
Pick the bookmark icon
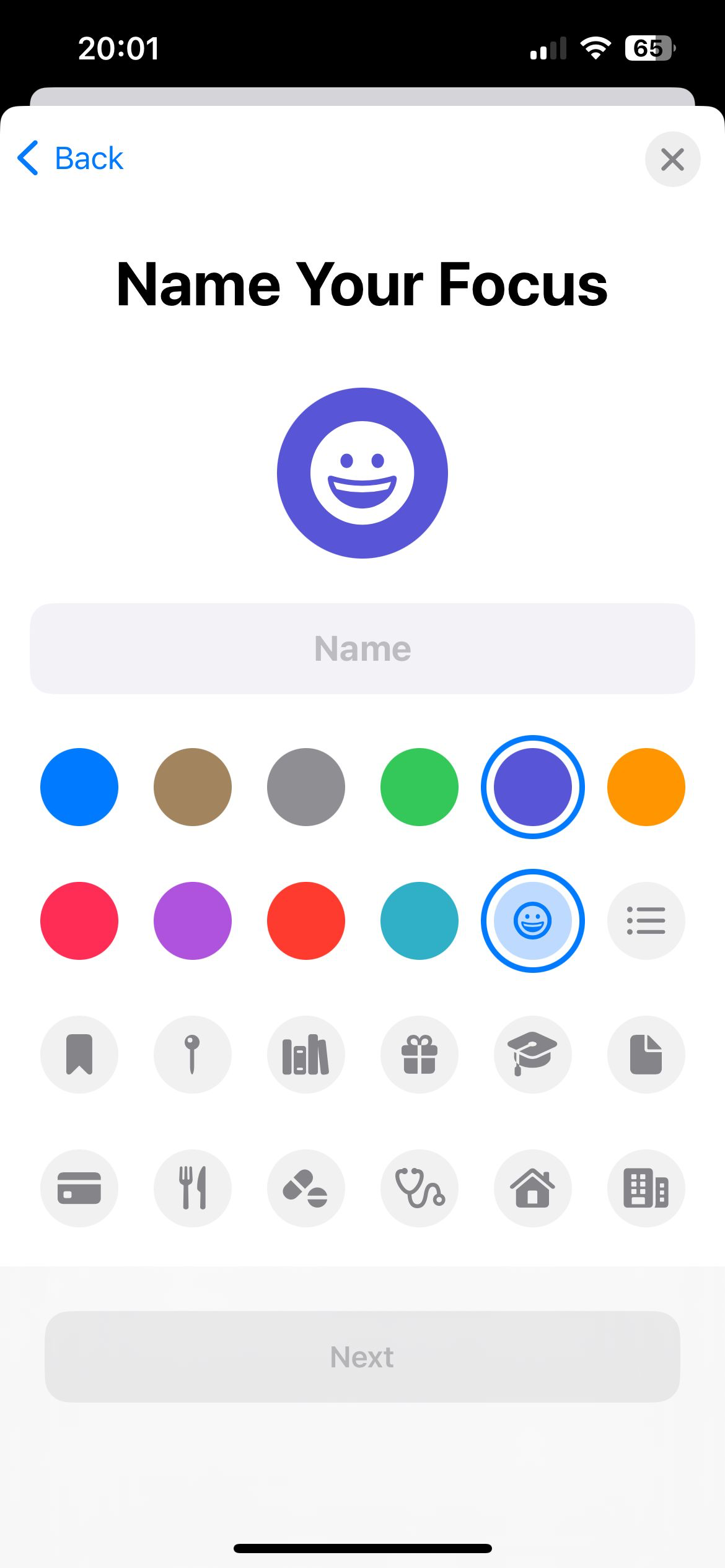click(79, 1055)
